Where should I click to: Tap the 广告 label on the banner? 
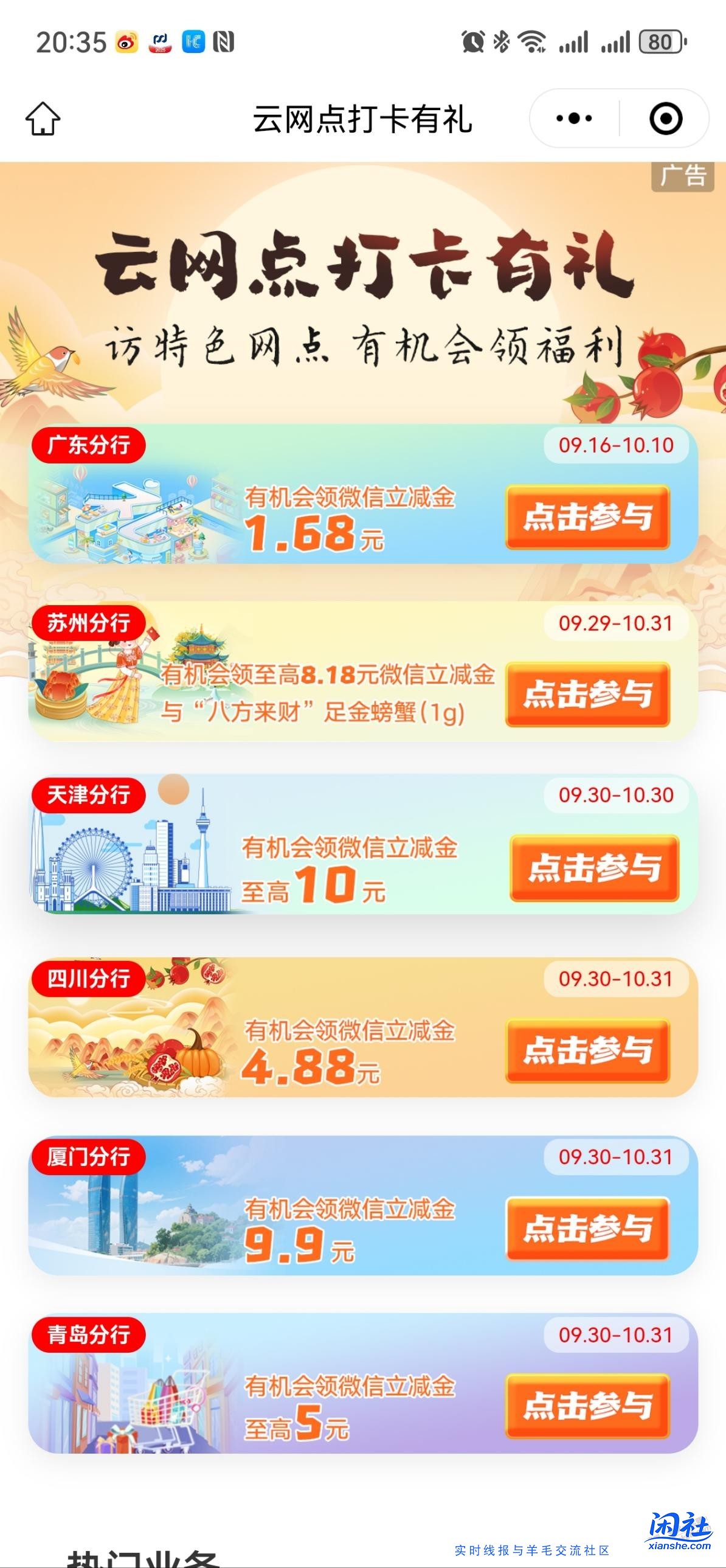tap(684, 177)
